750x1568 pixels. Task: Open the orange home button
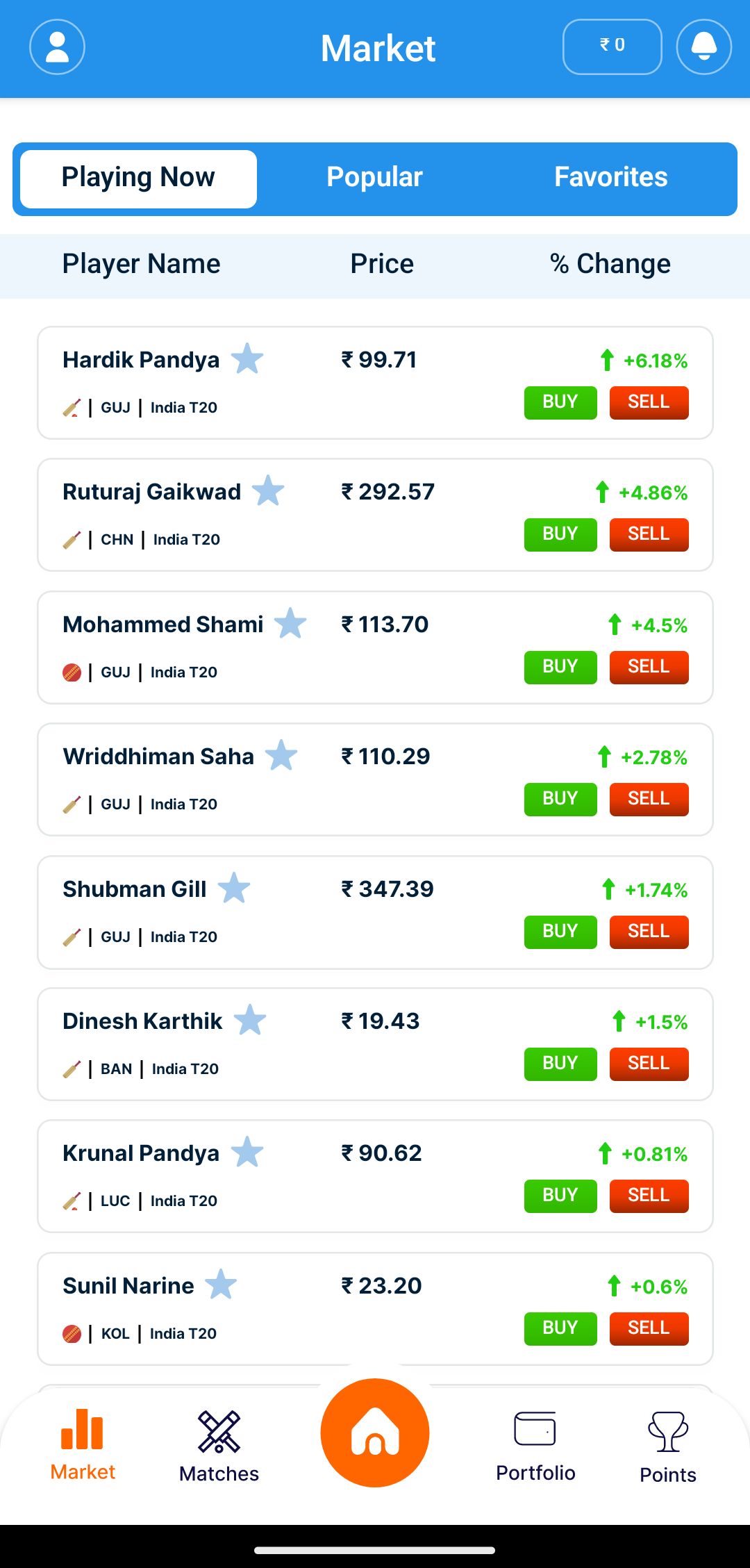point(375,1433)
